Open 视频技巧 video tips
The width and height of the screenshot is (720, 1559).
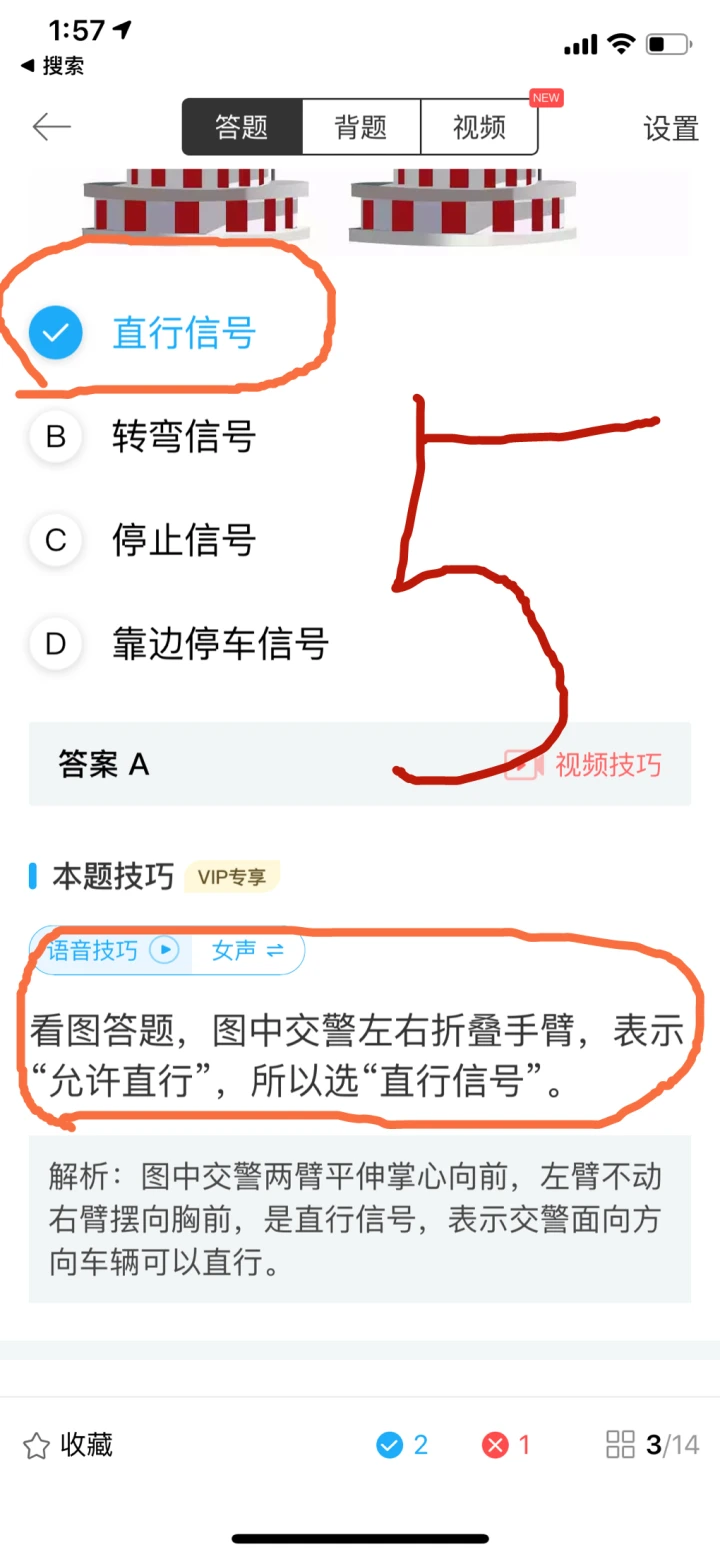[x=584, y=765]
